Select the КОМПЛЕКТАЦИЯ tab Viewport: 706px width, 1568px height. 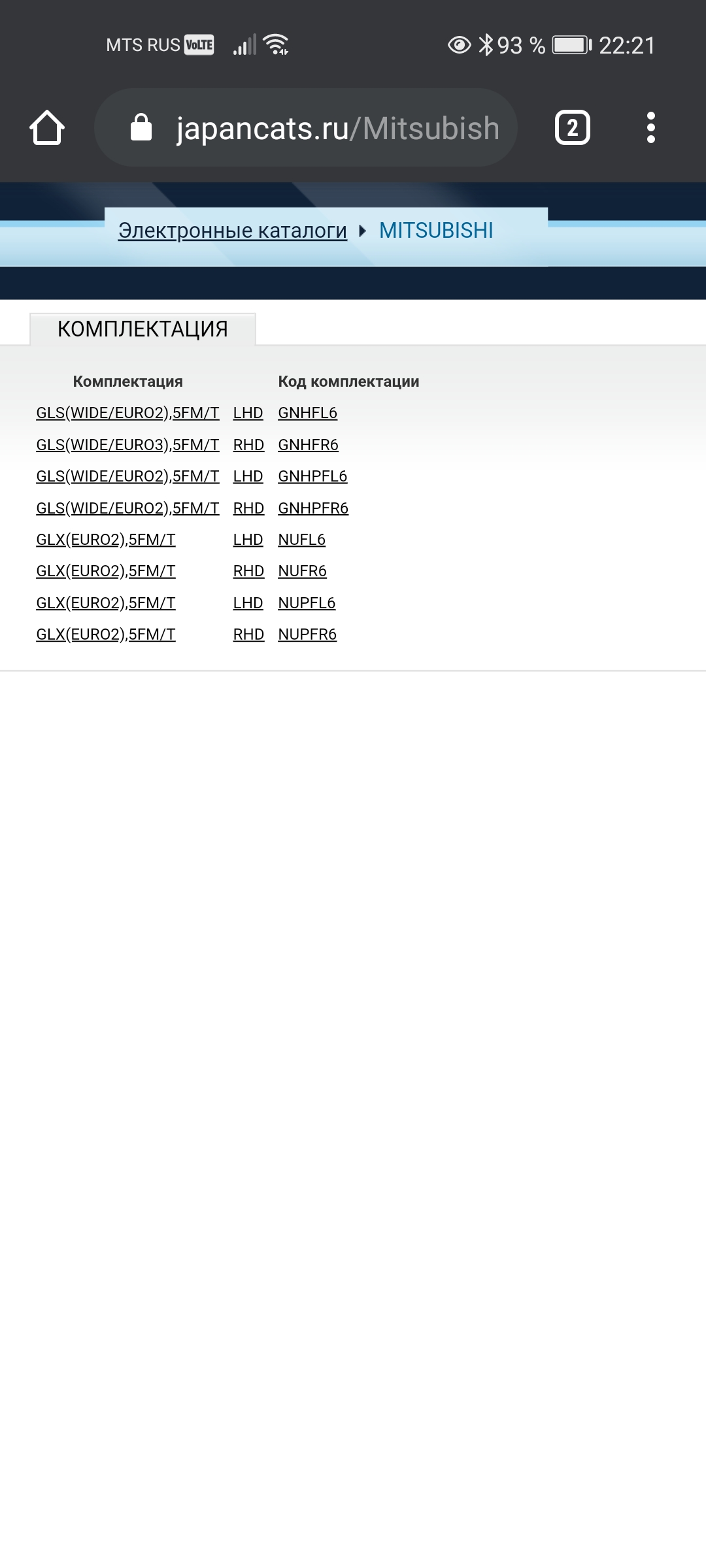point(143,329)
